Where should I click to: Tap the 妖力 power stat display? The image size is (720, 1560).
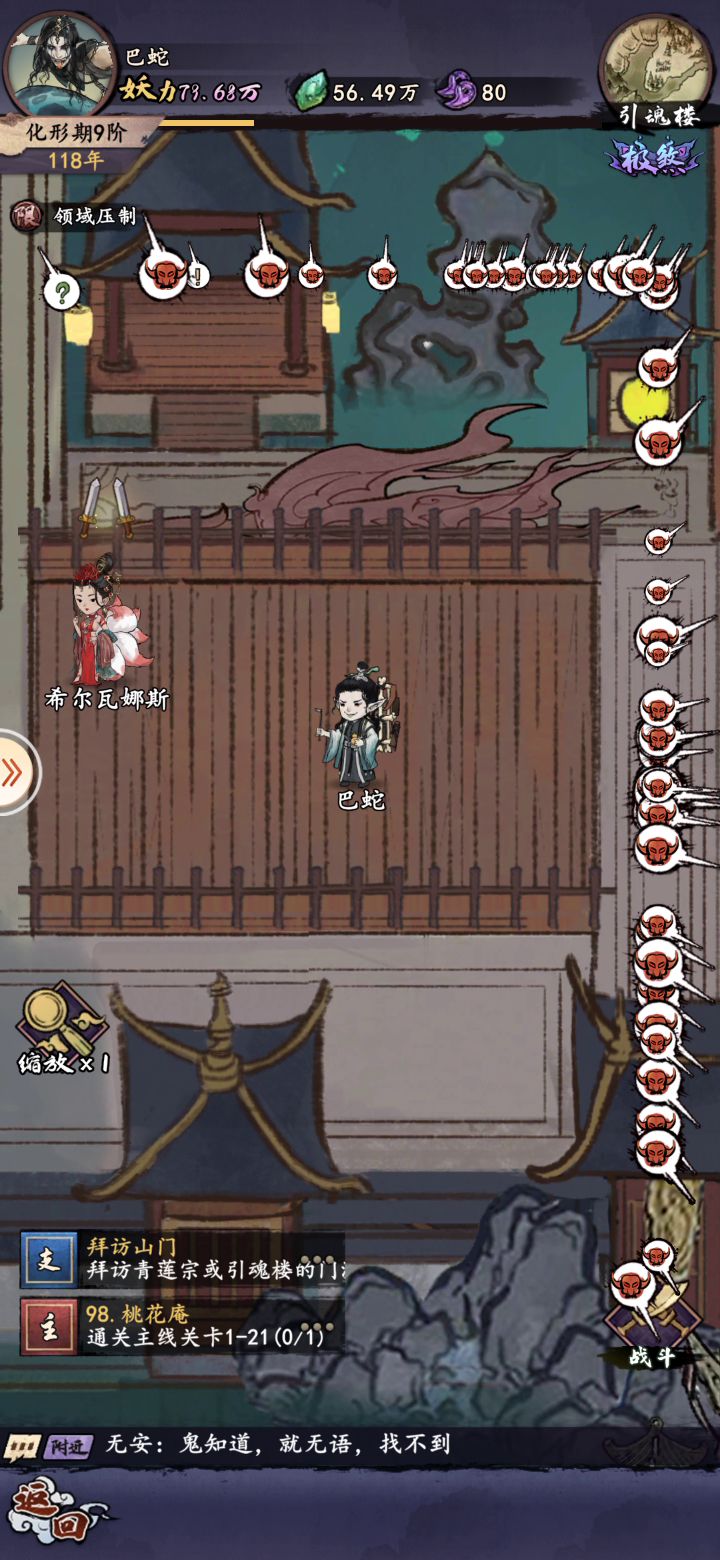[190, 92]
